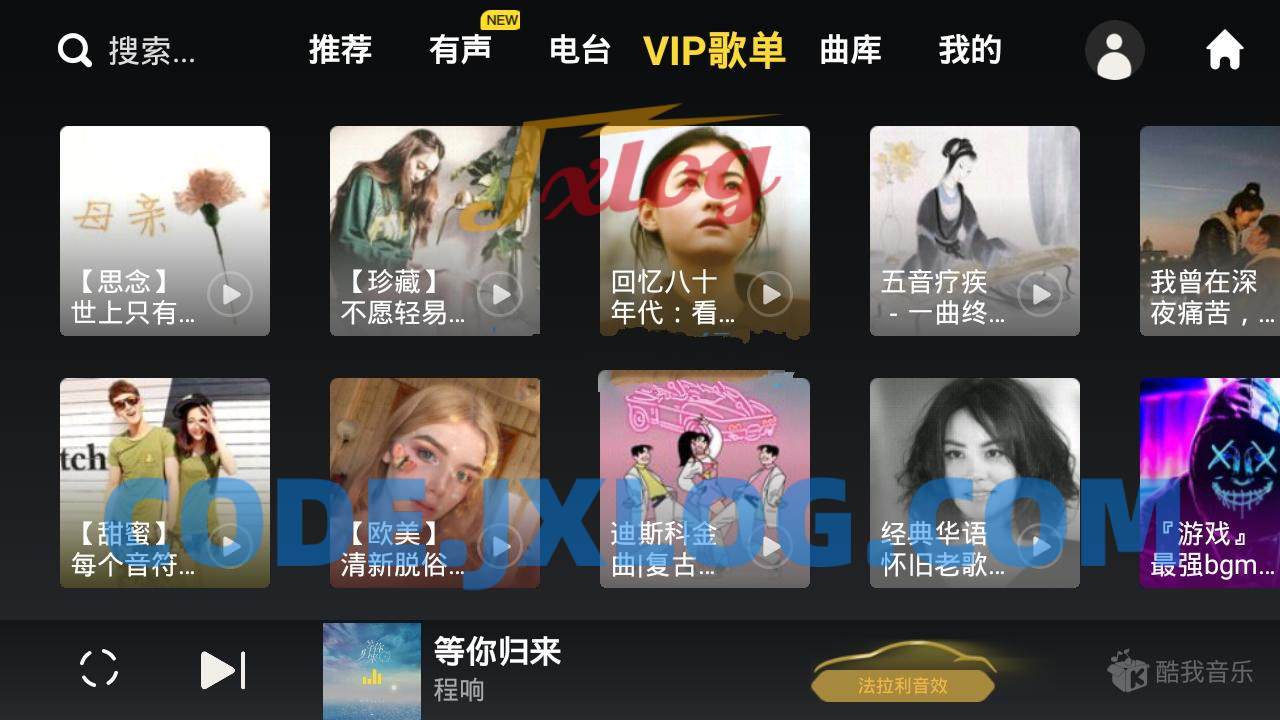Switch to the 有声 tab
The height and width of the screenshot is (720, 1280).
460,50
